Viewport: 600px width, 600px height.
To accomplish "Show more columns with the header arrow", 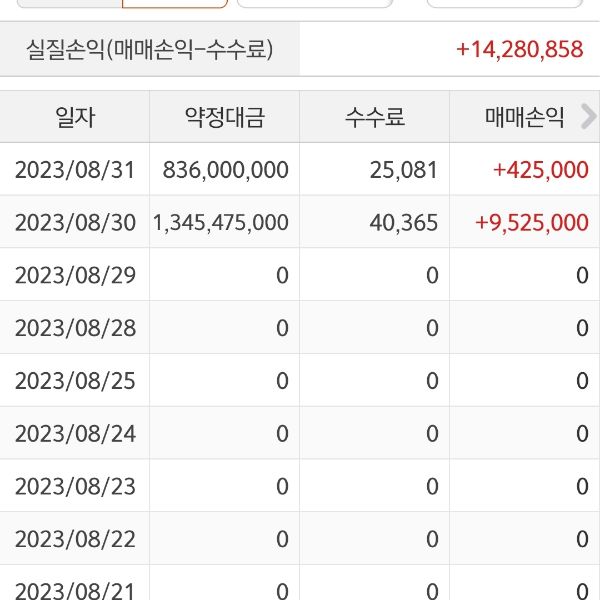I will coord(588,118).
